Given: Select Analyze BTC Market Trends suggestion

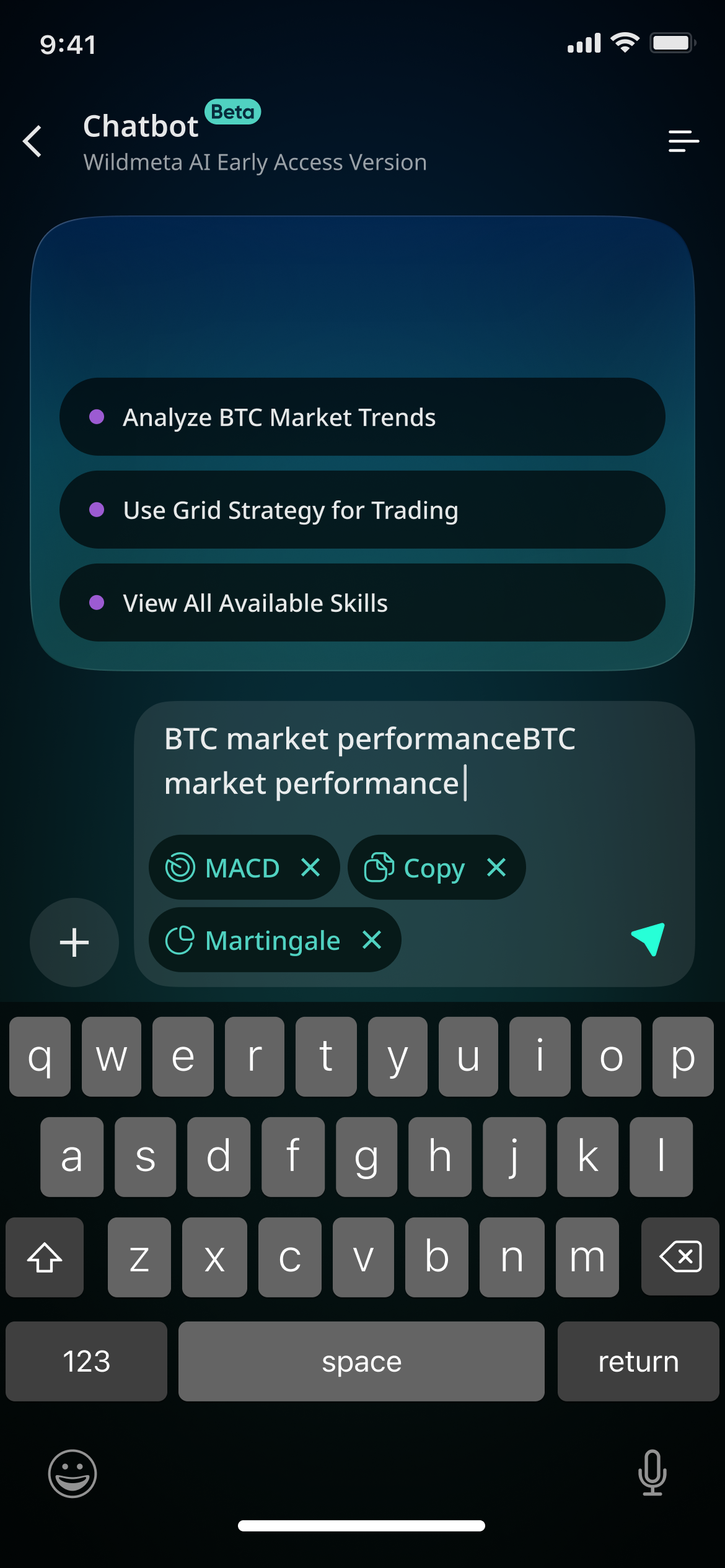Looking at the screenshot, I should pyautogui.click(x=362, y=417).
